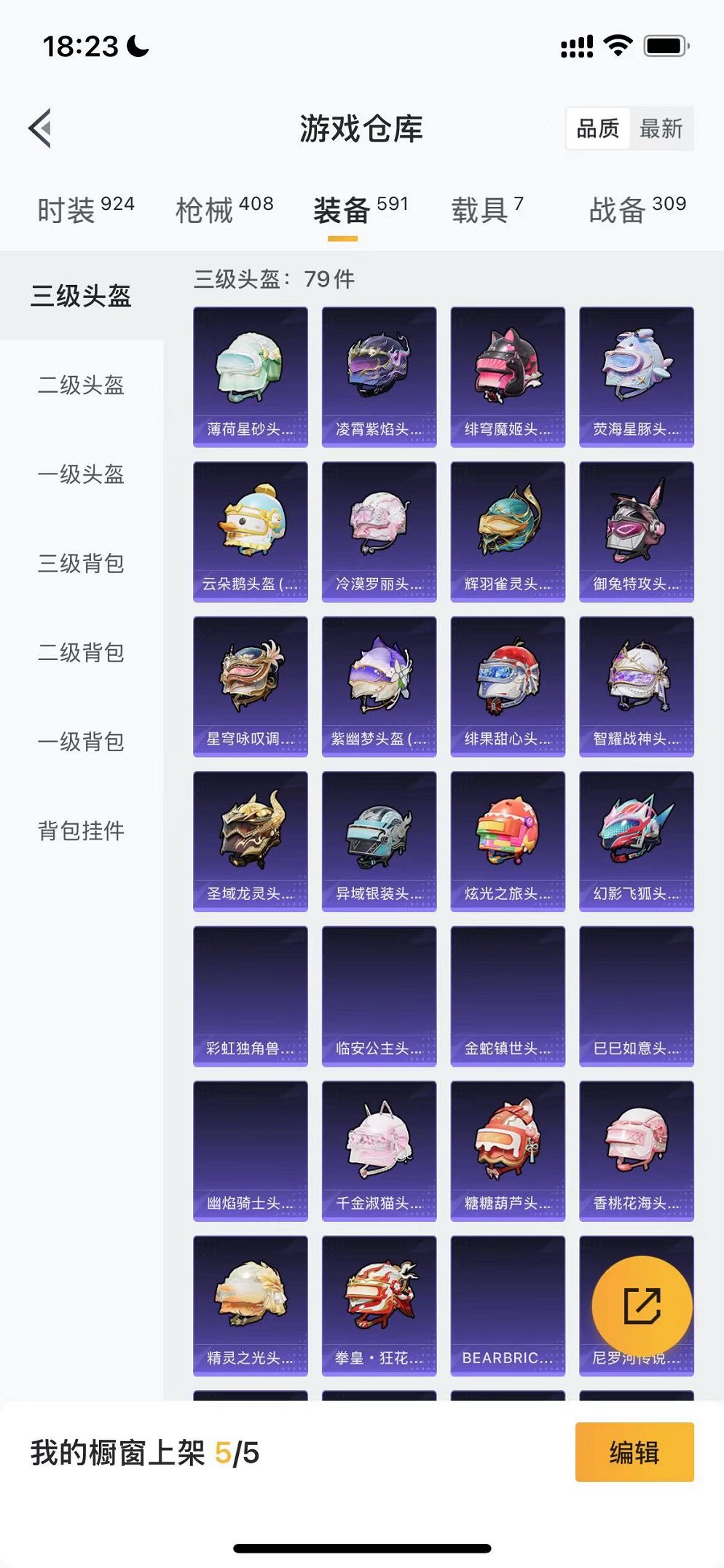Image resolution: width=724 pixels, height=1568 pixels.
Task: Open the 战备 tab
Action: [637, 210]
